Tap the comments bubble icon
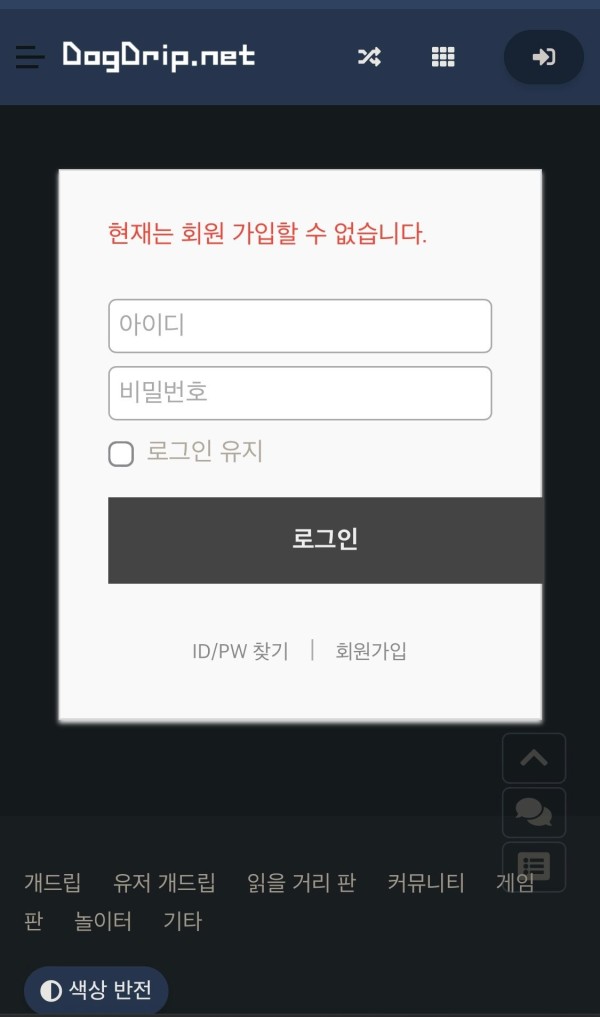This screenshot has height=1017, width=600. tap(534, 812)
